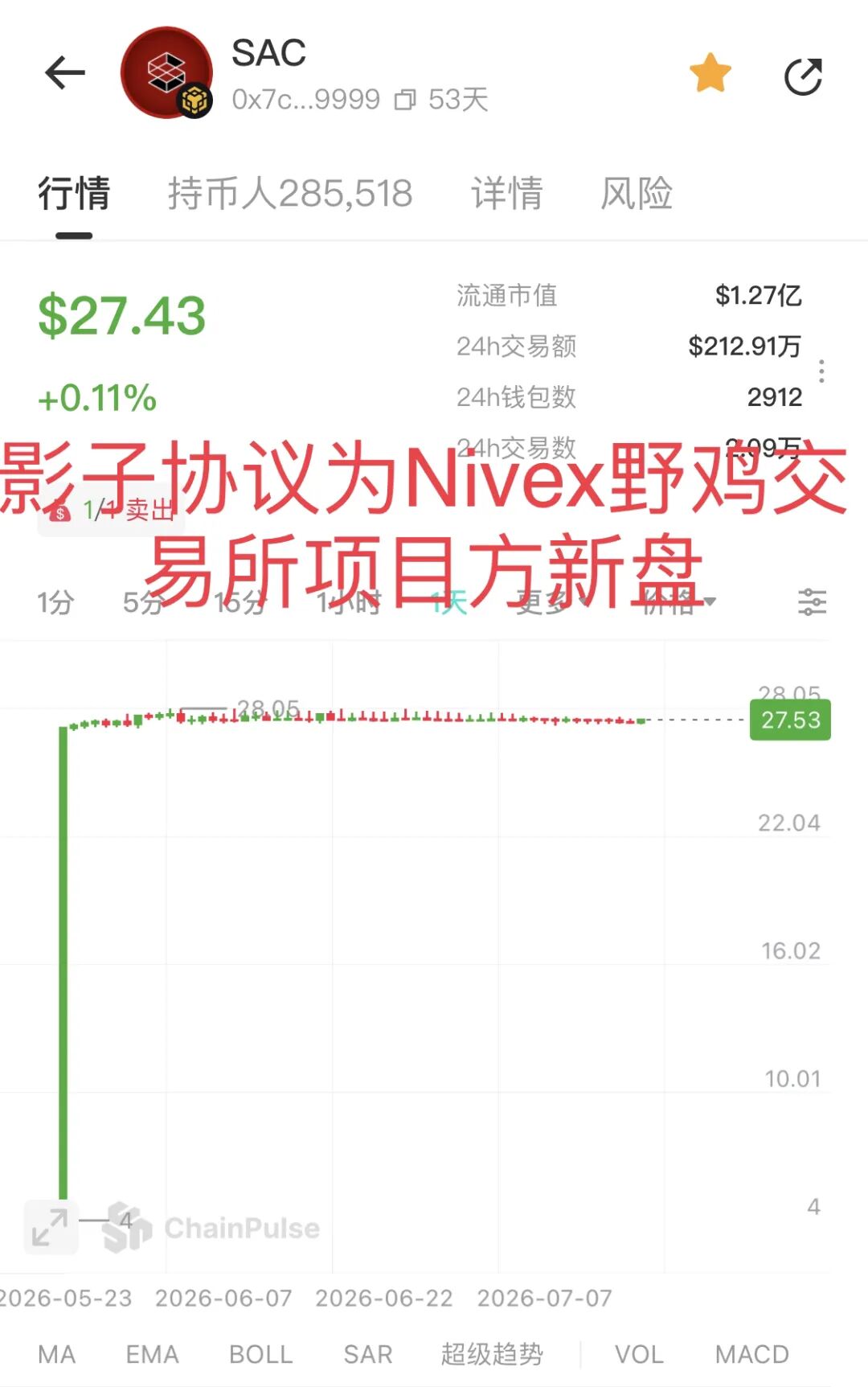The width and height of the screenshot is (868, 1387).
Task: Enable the EMA indicator
Action: pyautogui.click(x=152, y=1354)
